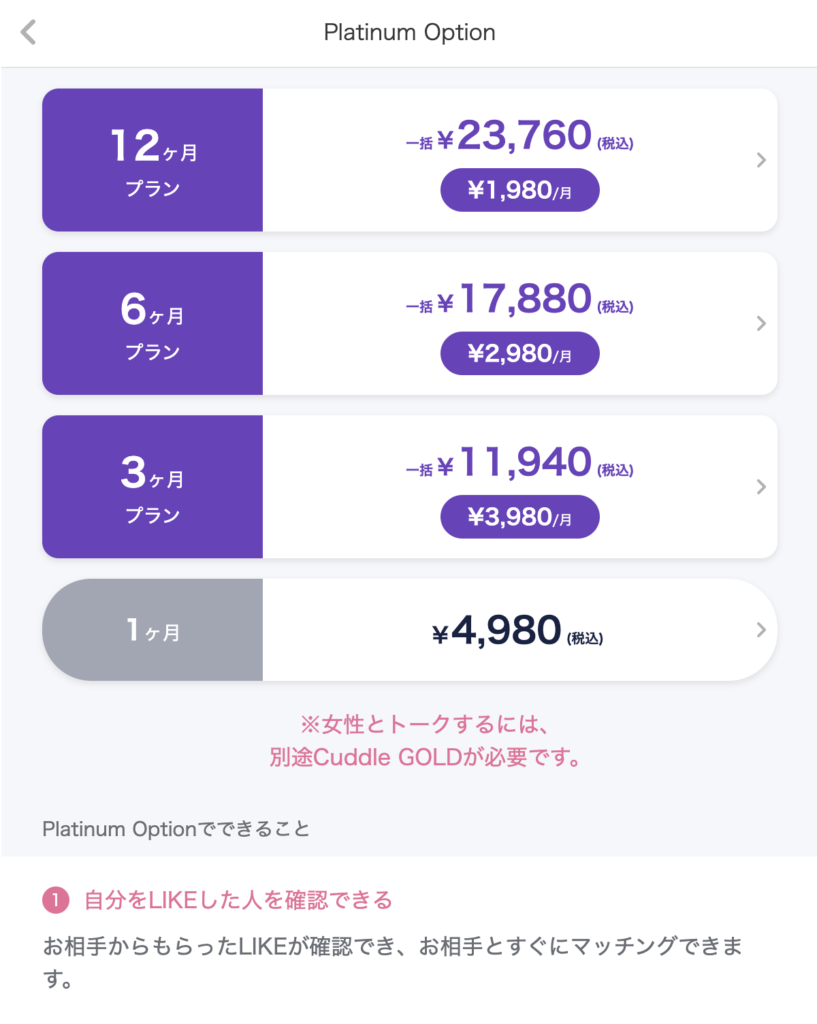
Task: Select the 12ヶ月 plan option
Action: click(151, 159)
